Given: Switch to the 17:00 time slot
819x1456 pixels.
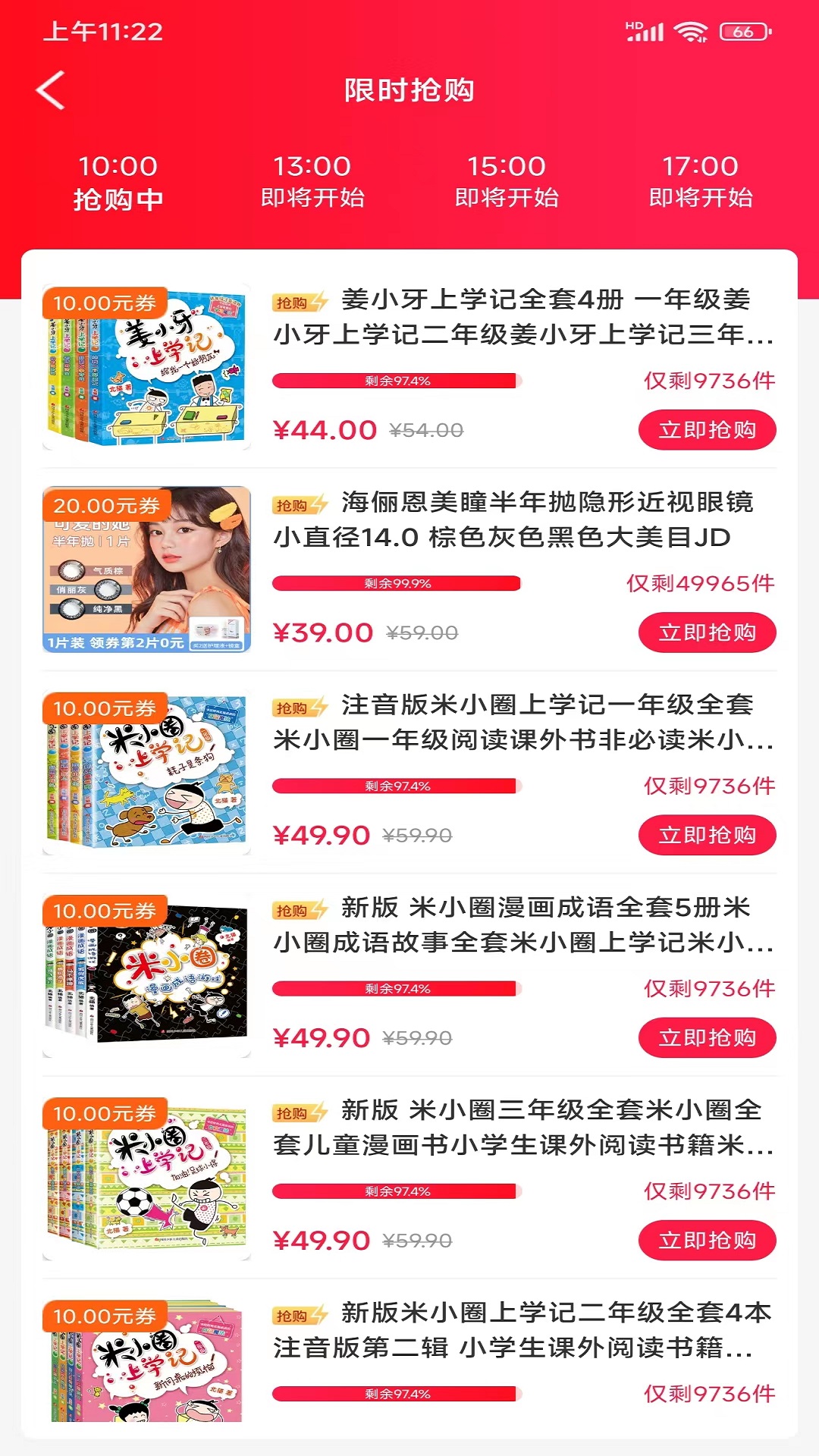Looking at the screenshot, I should pyautogui.click(x=701, y=183).
